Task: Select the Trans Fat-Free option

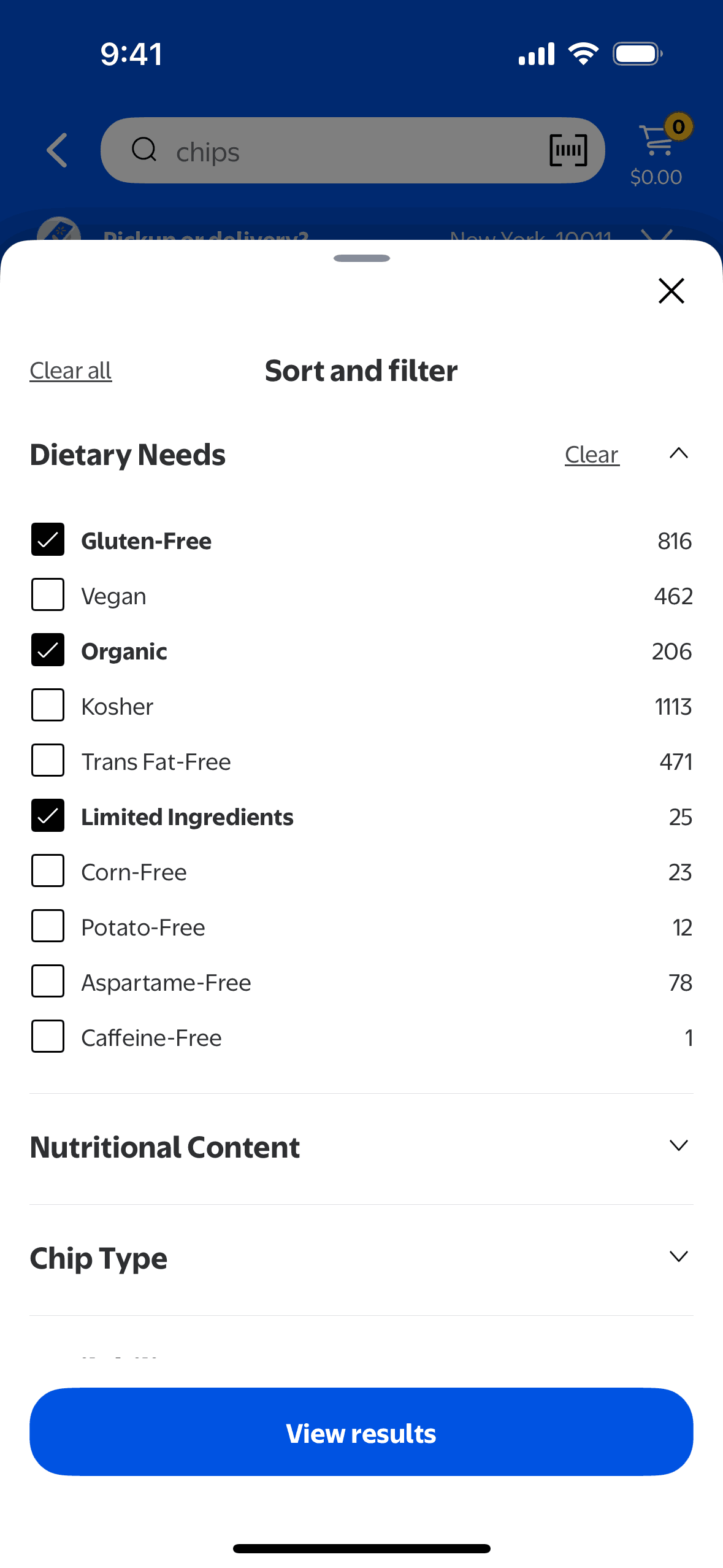Action: click(x=48, y=761)
